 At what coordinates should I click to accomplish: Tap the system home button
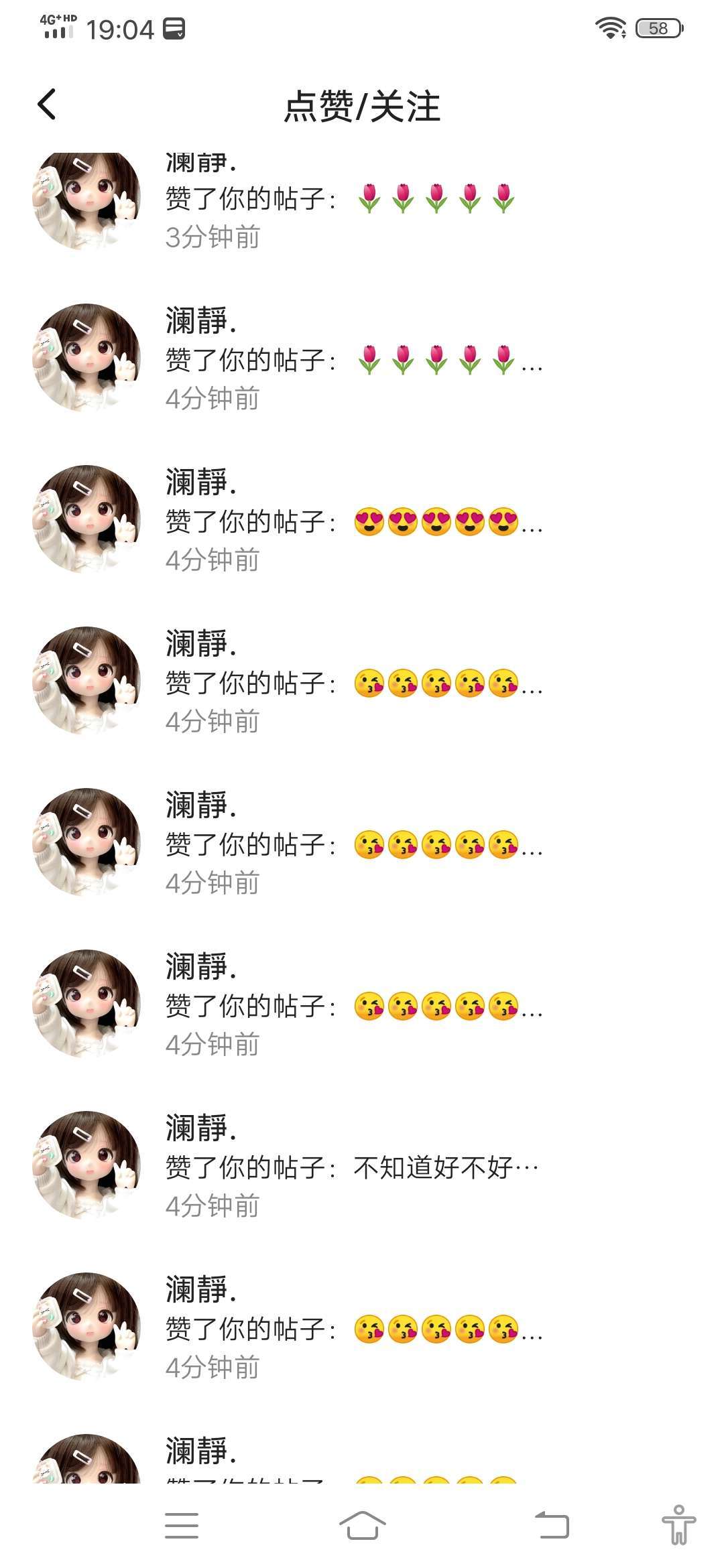pos(362,1525)
